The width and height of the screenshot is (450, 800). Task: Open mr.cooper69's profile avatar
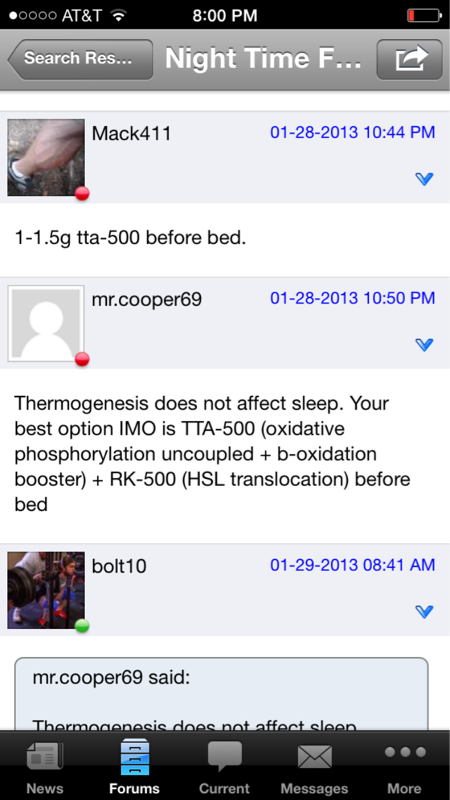click(46, 323)
